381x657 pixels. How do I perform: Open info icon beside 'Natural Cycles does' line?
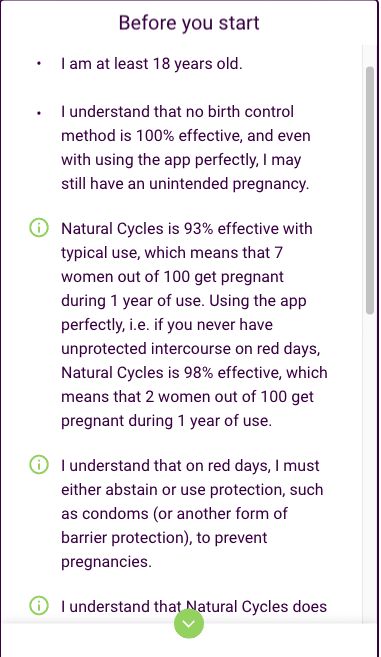point(39,606)
